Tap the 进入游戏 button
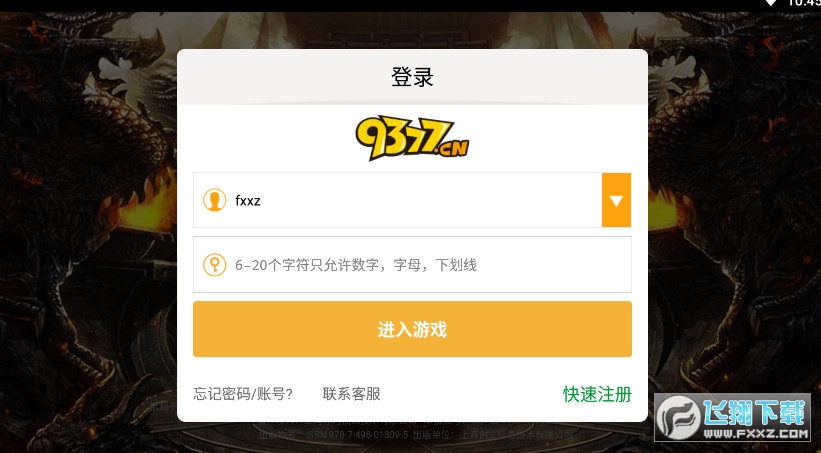Screen dimensions: 821x453 412,329
